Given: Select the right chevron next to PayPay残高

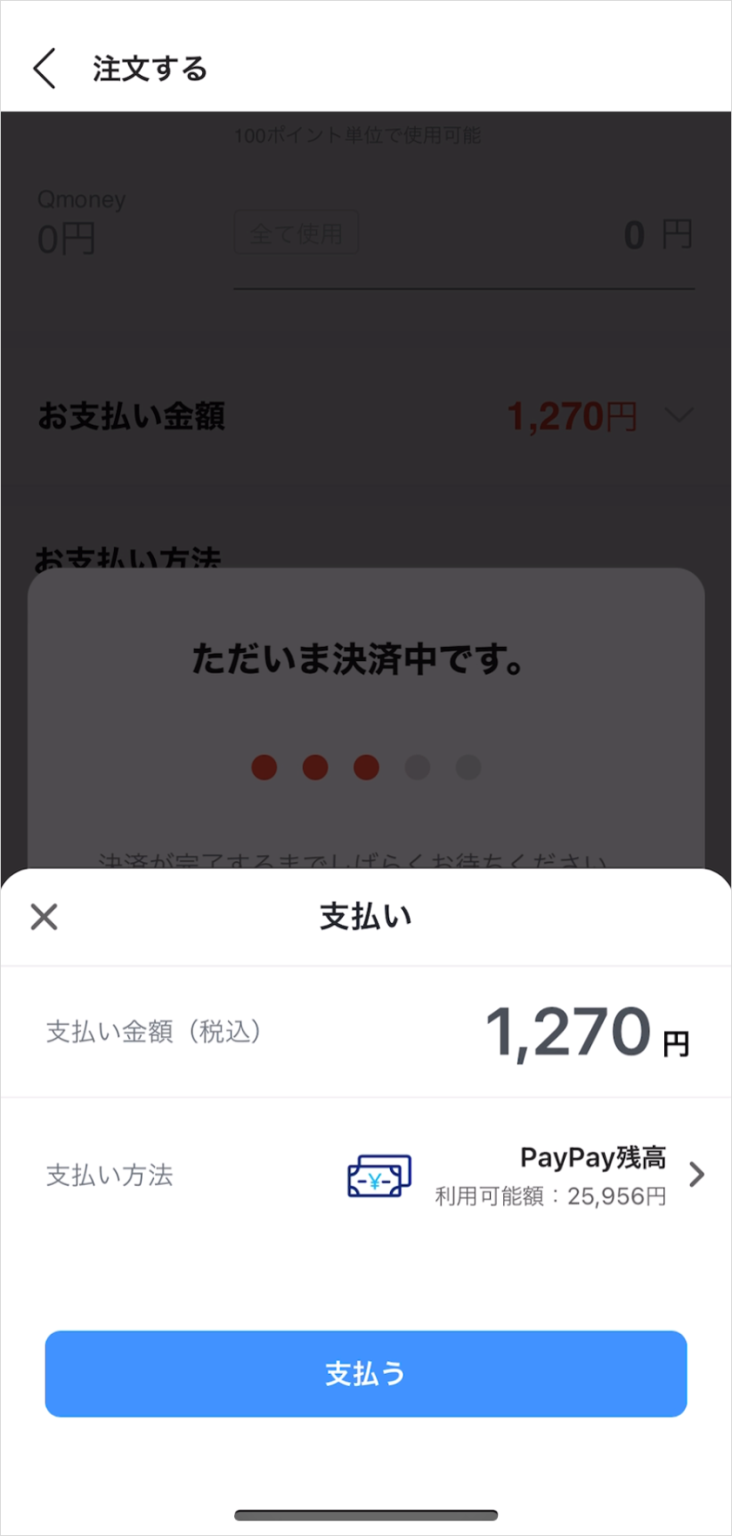Looking at the screenshot, I should pos(699,1175).
